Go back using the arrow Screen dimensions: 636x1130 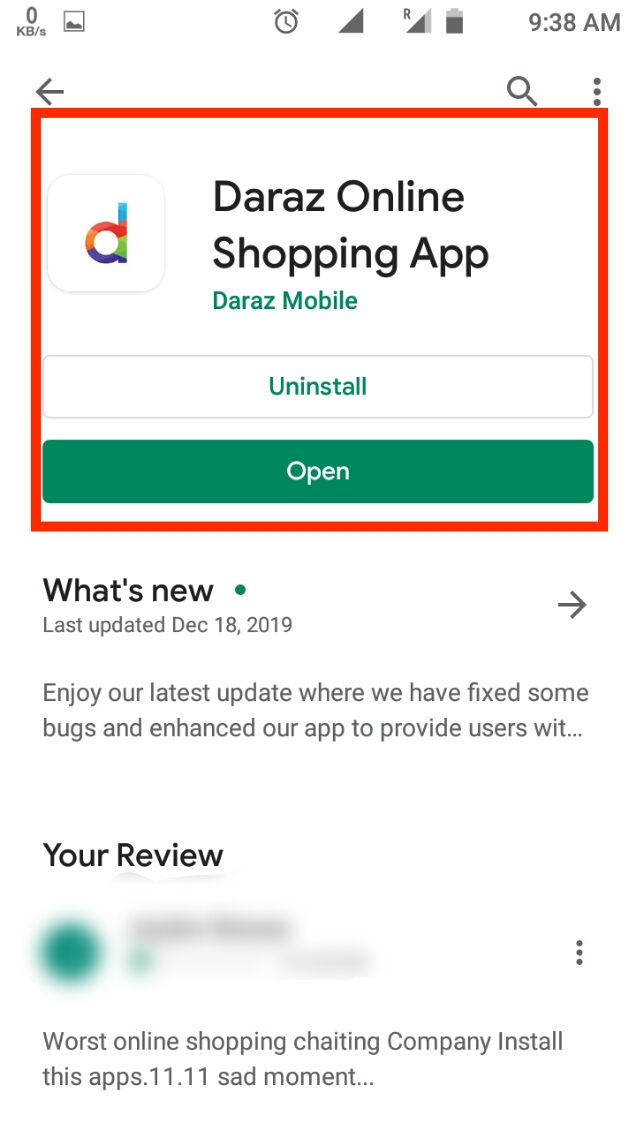tap(49, 92)
